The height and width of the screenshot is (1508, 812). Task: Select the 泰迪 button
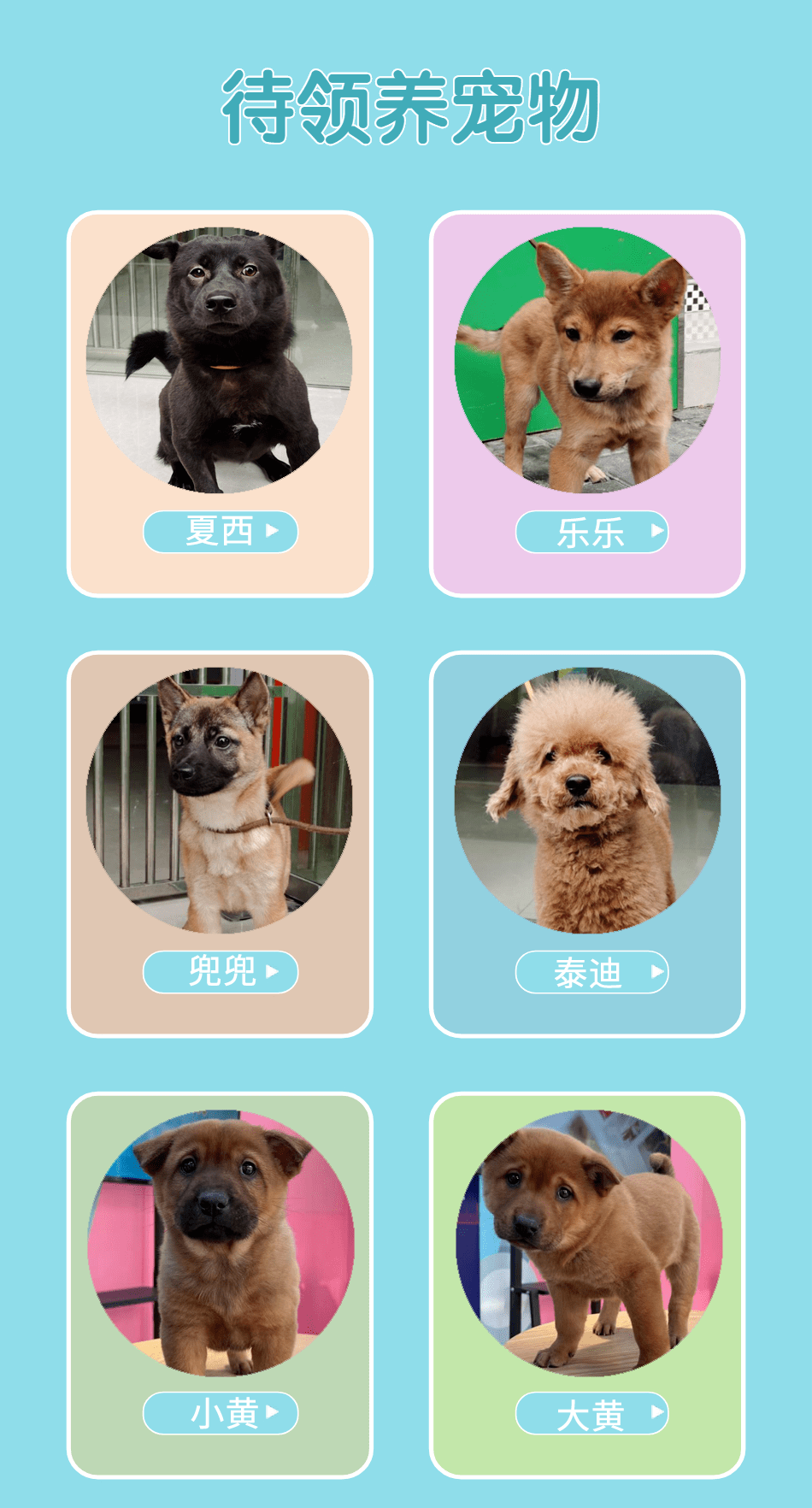tap(591, 972)
